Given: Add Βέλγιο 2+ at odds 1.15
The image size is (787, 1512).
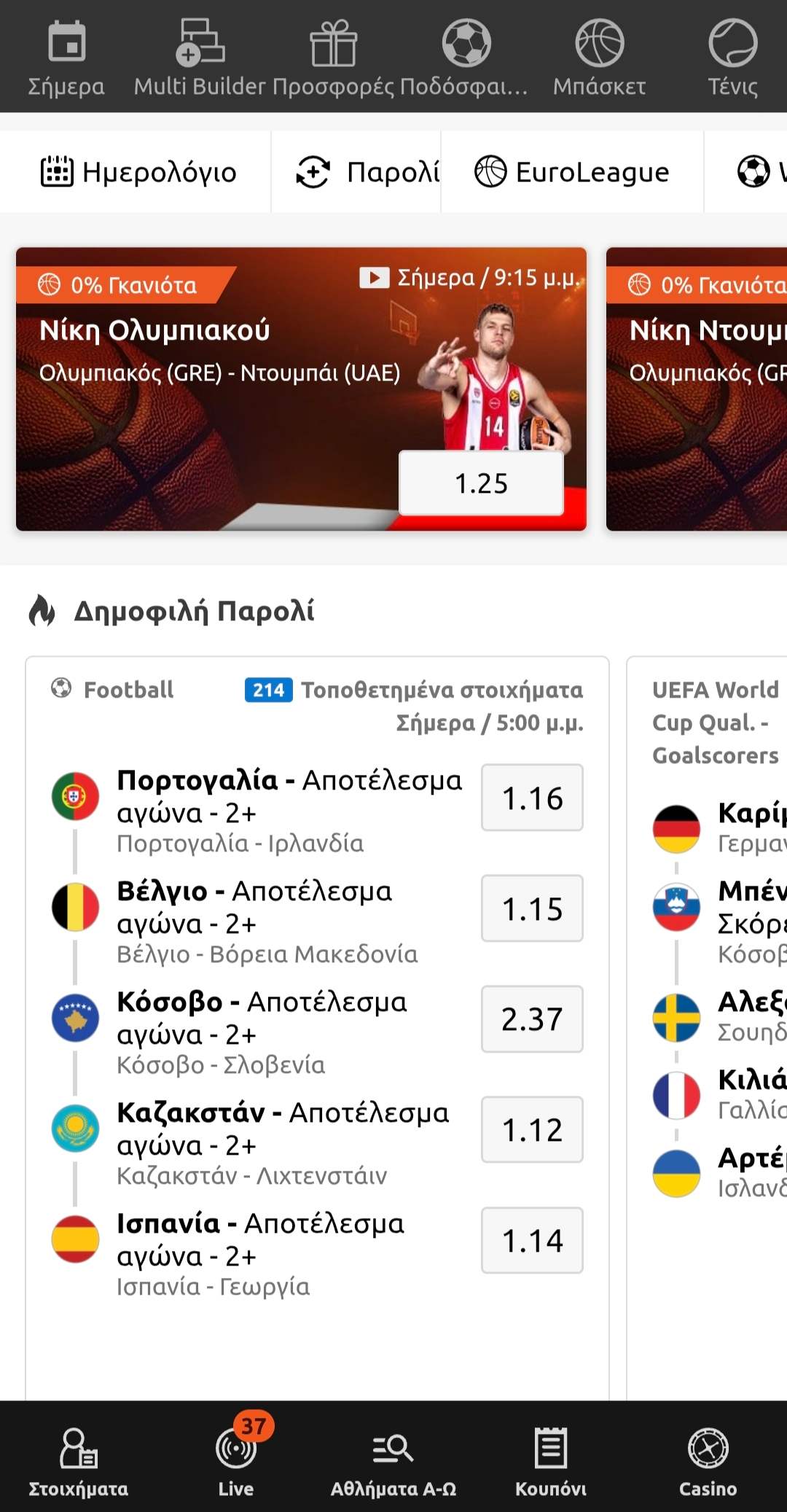Looking at the screenshot, I should coord(532,909).
